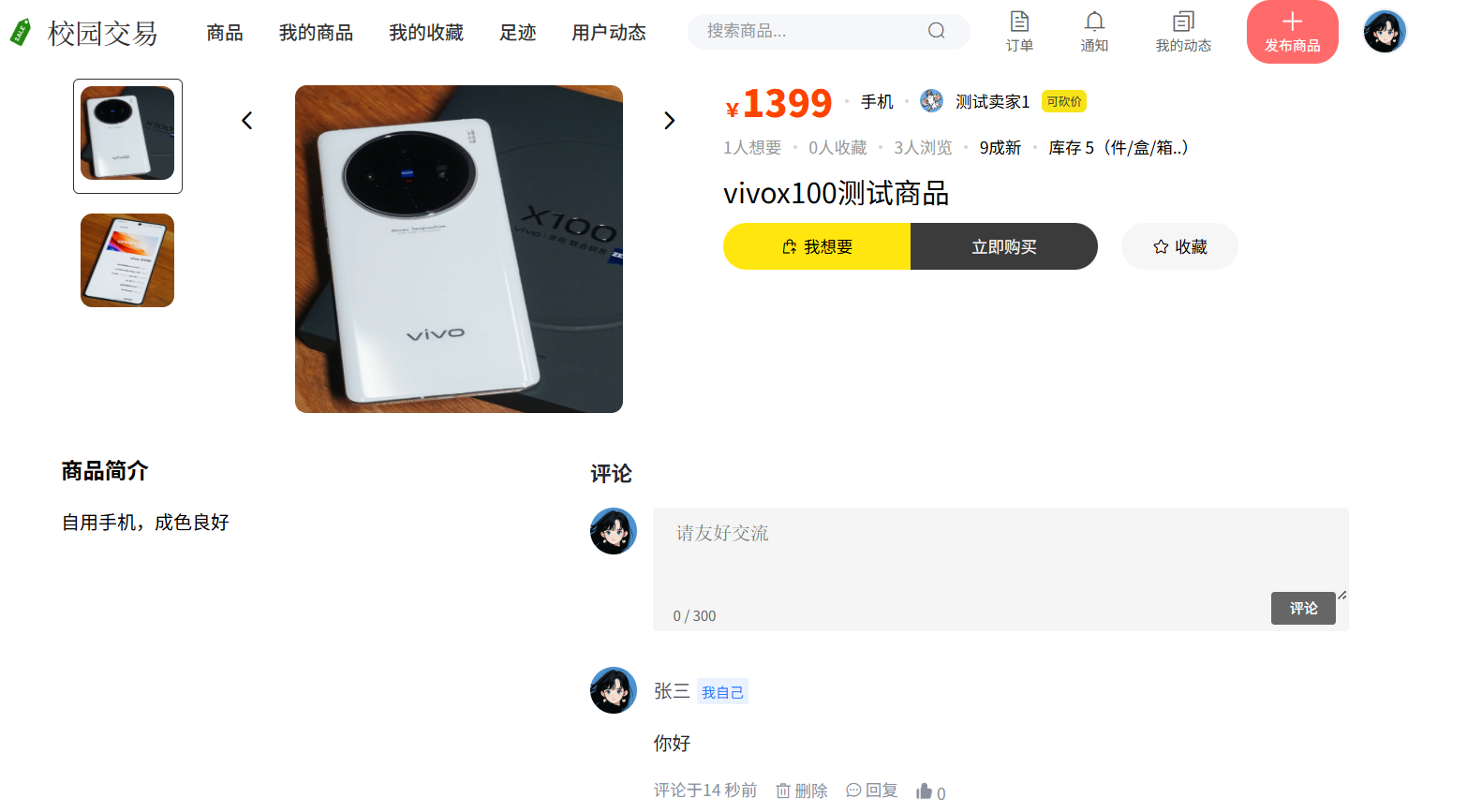Go to 足迹 browsing history
This screenshot has height=812, width=1482.
517,33
